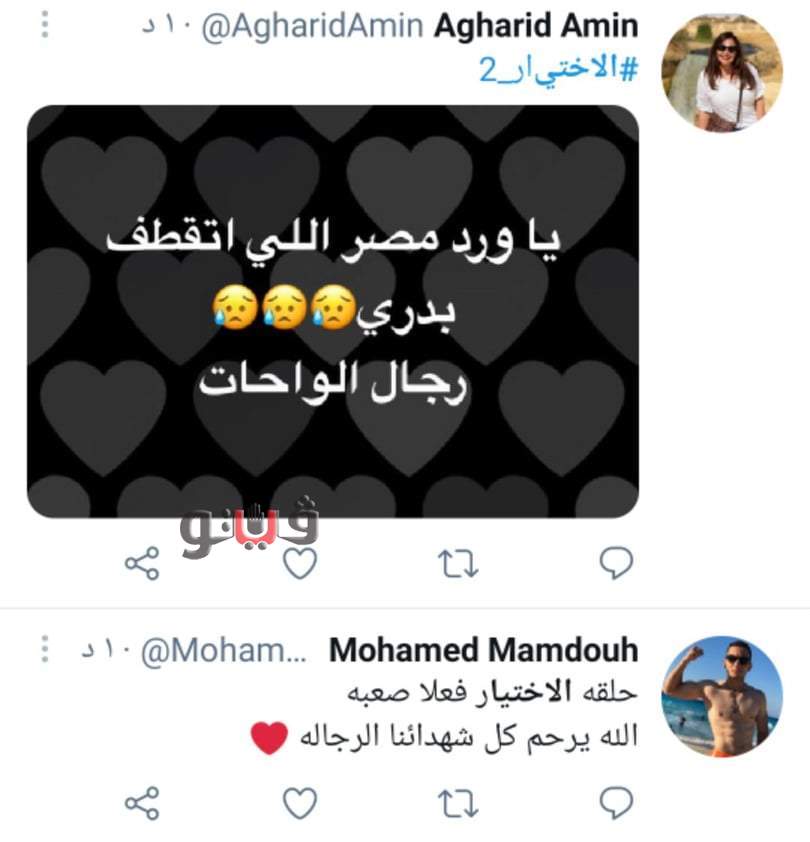Open the overflow menu on Agharid Amin's tweet
The width and height of the screenshot is (810, 842).
(x=44, y=23)
